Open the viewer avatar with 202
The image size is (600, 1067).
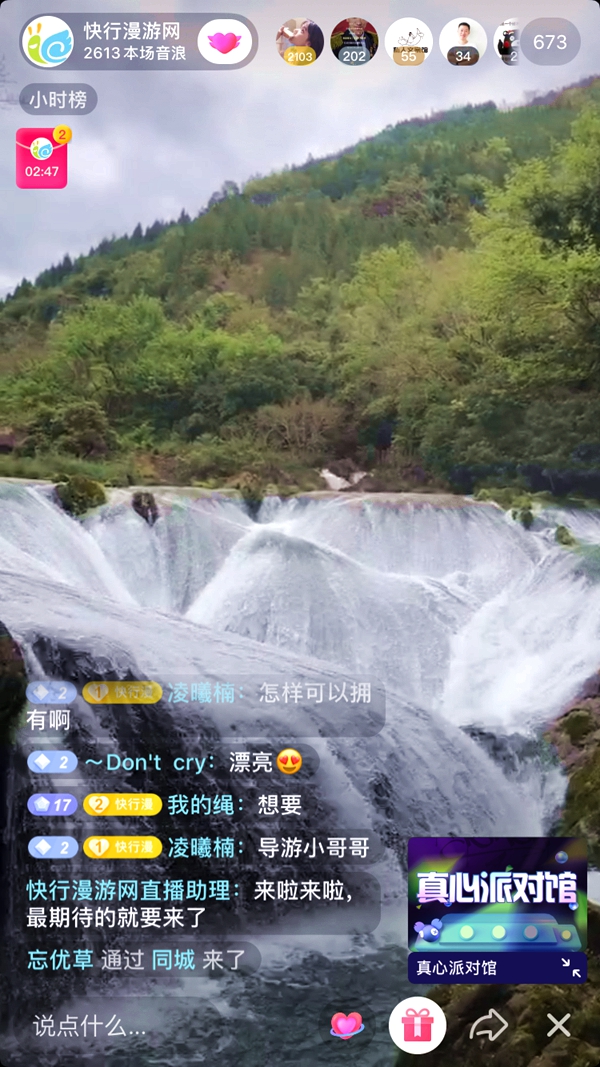coord(354,42)
